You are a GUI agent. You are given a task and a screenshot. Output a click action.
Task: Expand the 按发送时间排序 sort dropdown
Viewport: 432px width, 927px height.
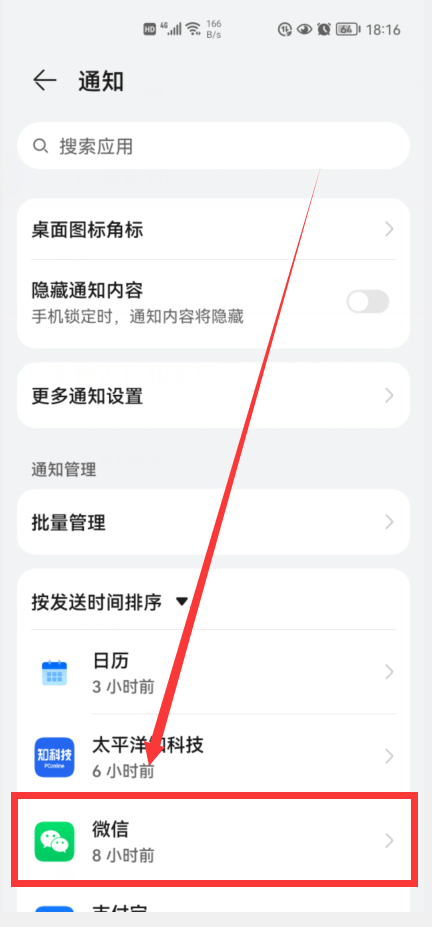coord(110,602)
